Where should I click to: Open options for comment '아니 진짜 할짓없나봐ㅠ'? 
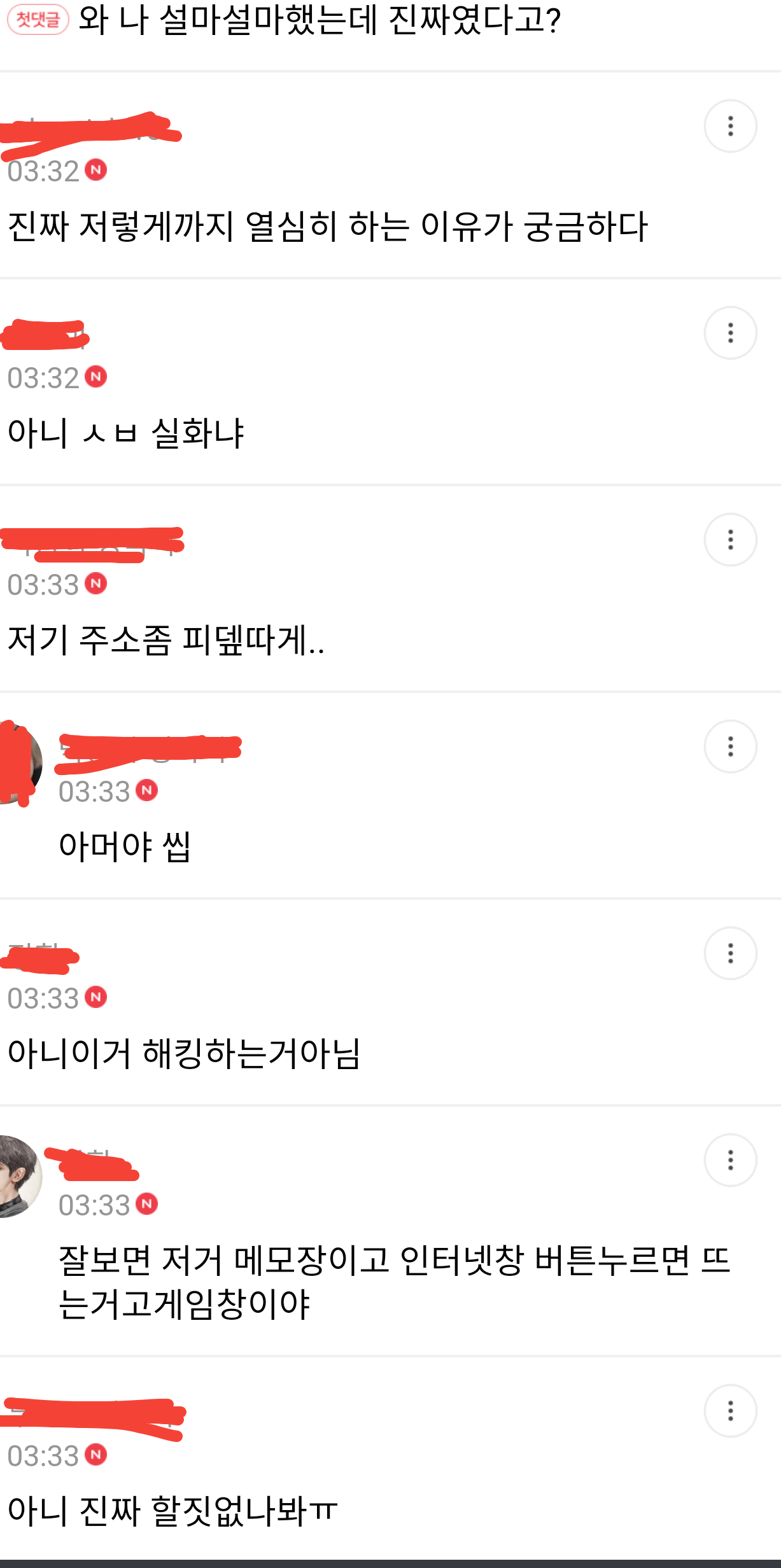pos(730,1411)
